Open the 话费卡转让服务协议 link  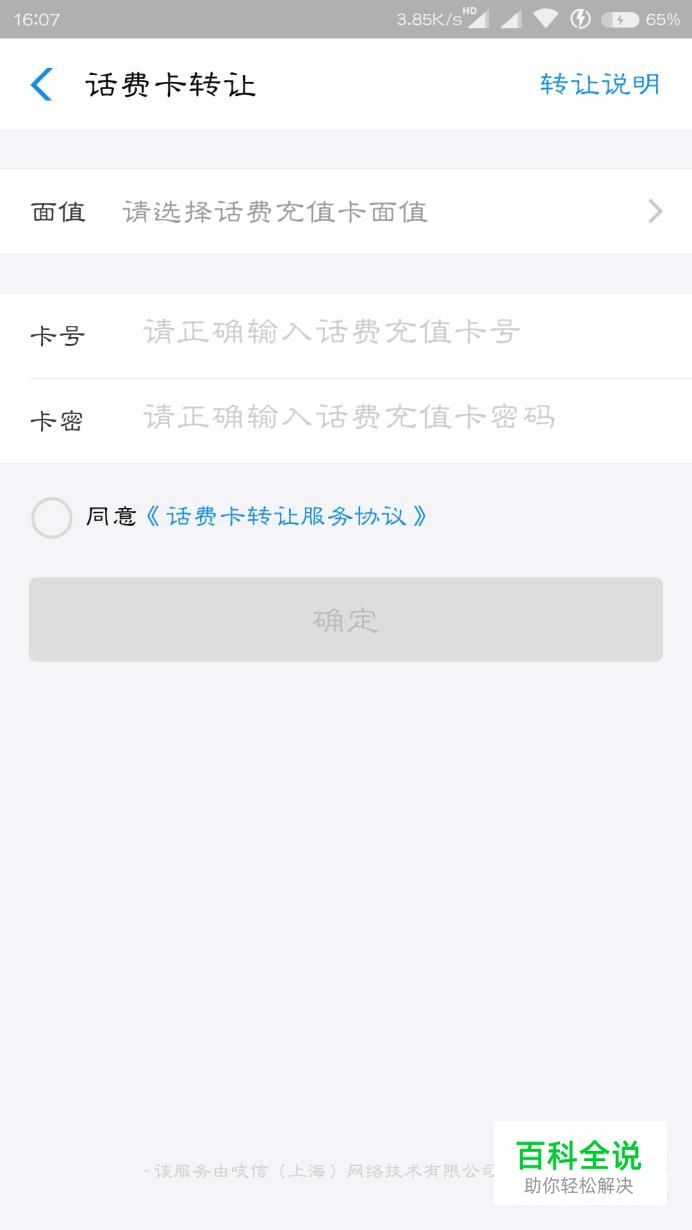point(287,516)
